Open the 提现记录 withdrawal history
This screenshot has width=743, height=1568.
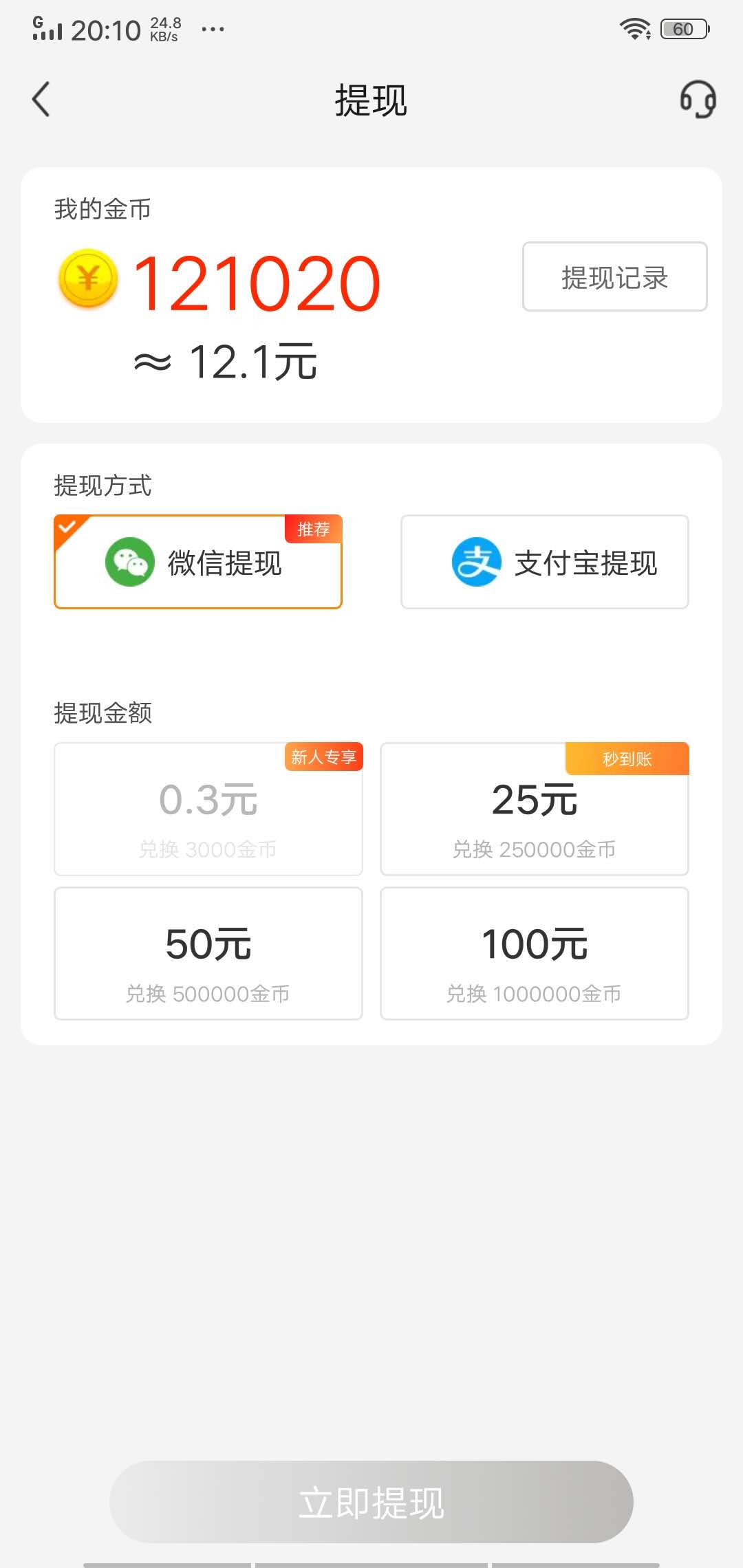pos(614,277)
